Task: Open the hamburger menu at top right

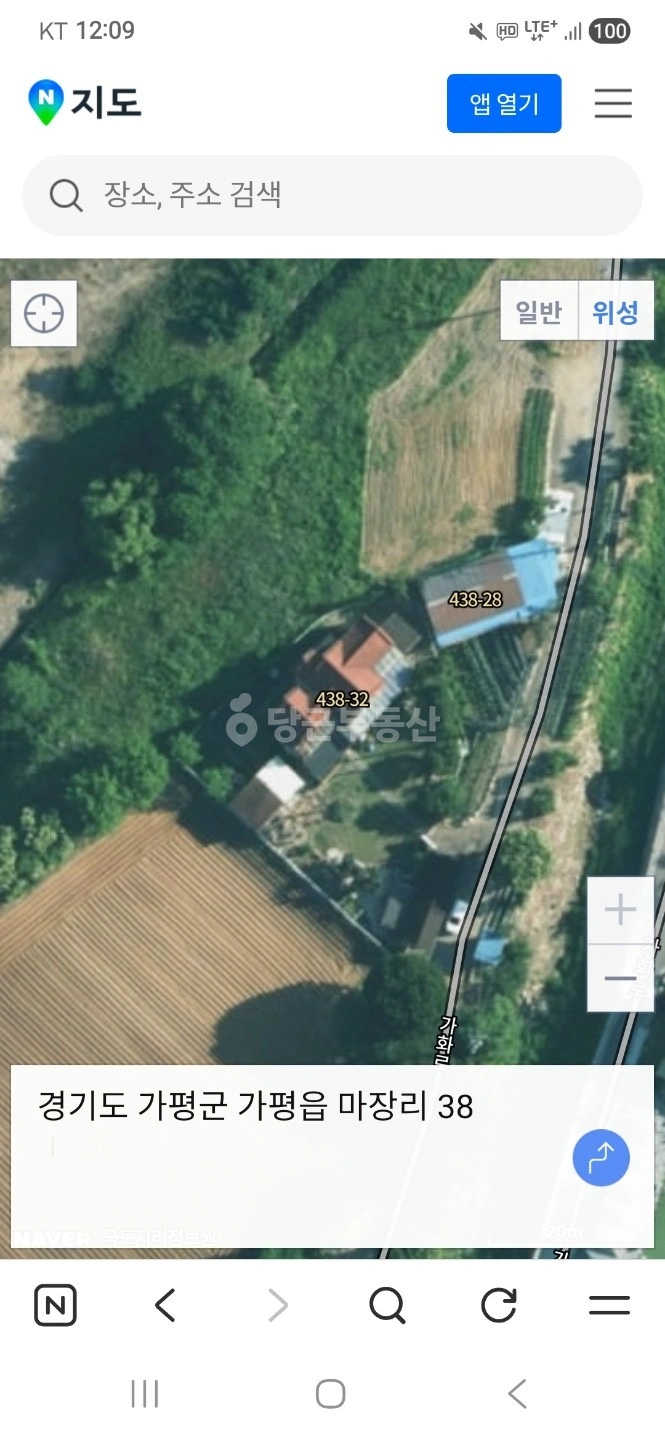Action: coord(613,103)
